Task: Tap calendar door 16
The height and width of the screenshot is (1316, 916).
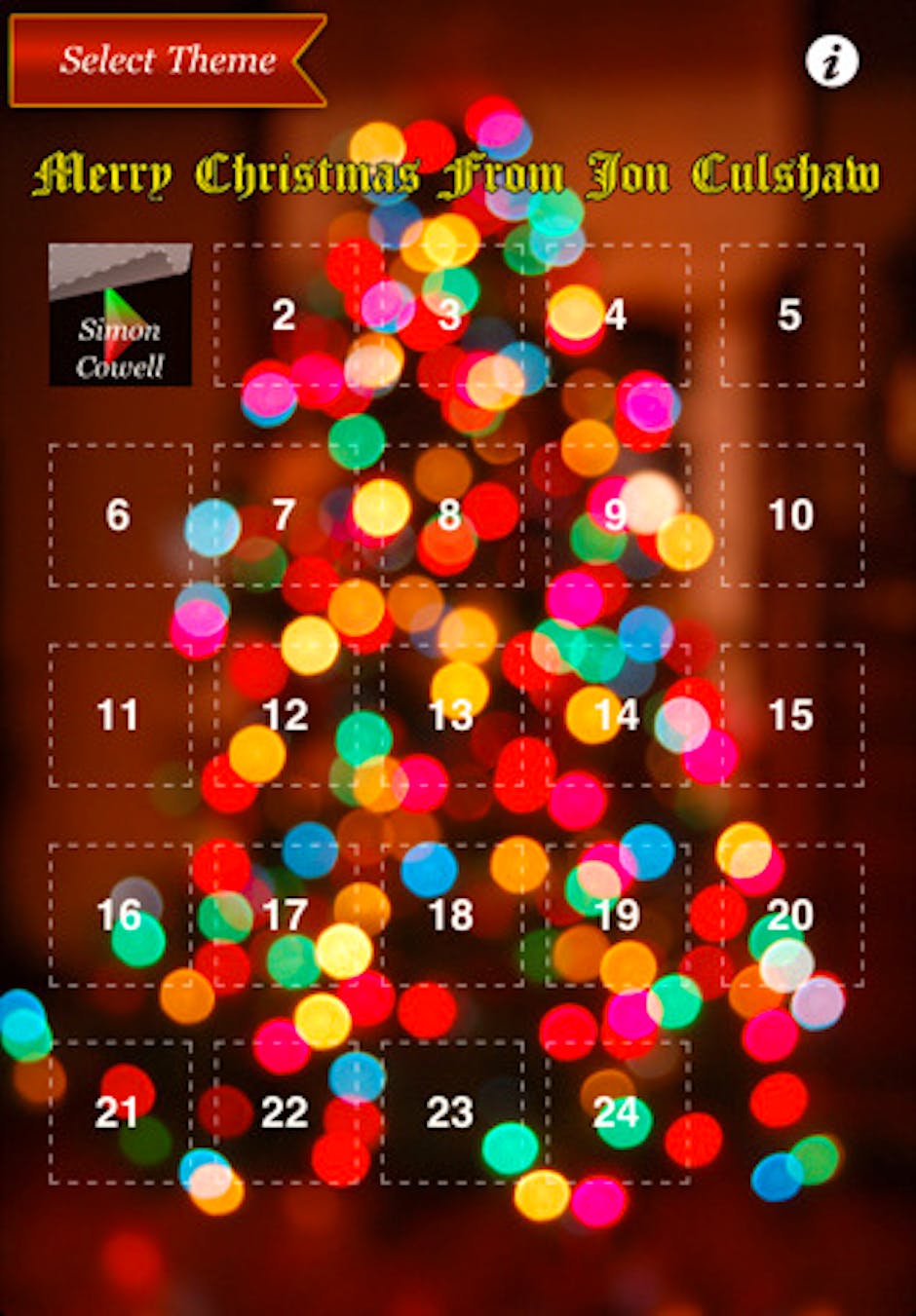Action: point(119,915)
